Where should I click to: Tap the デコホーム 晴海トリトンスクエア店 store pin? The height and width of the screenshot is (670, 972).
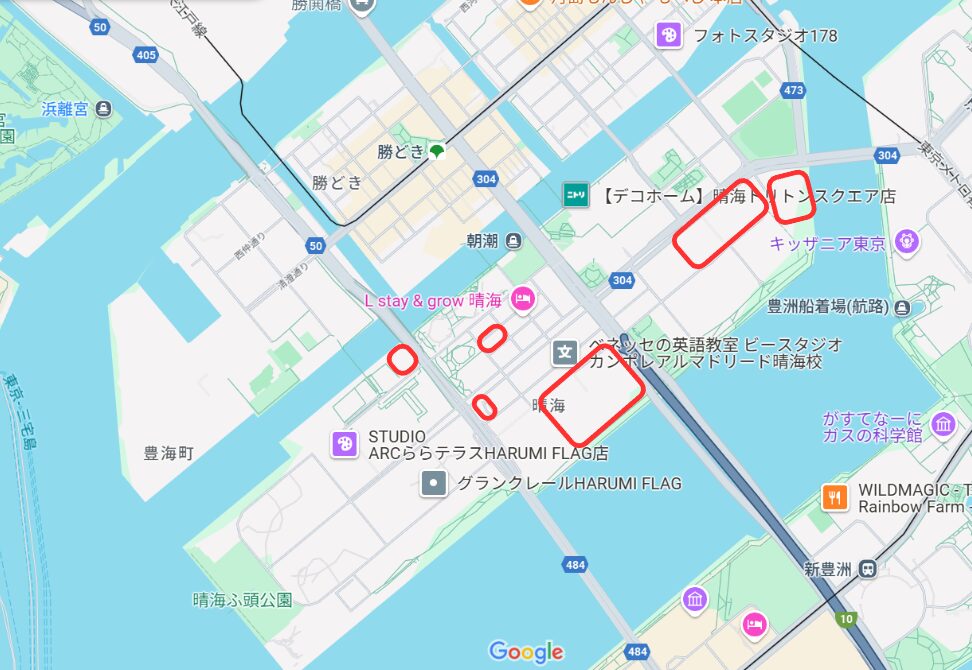[x=574, y=194]
